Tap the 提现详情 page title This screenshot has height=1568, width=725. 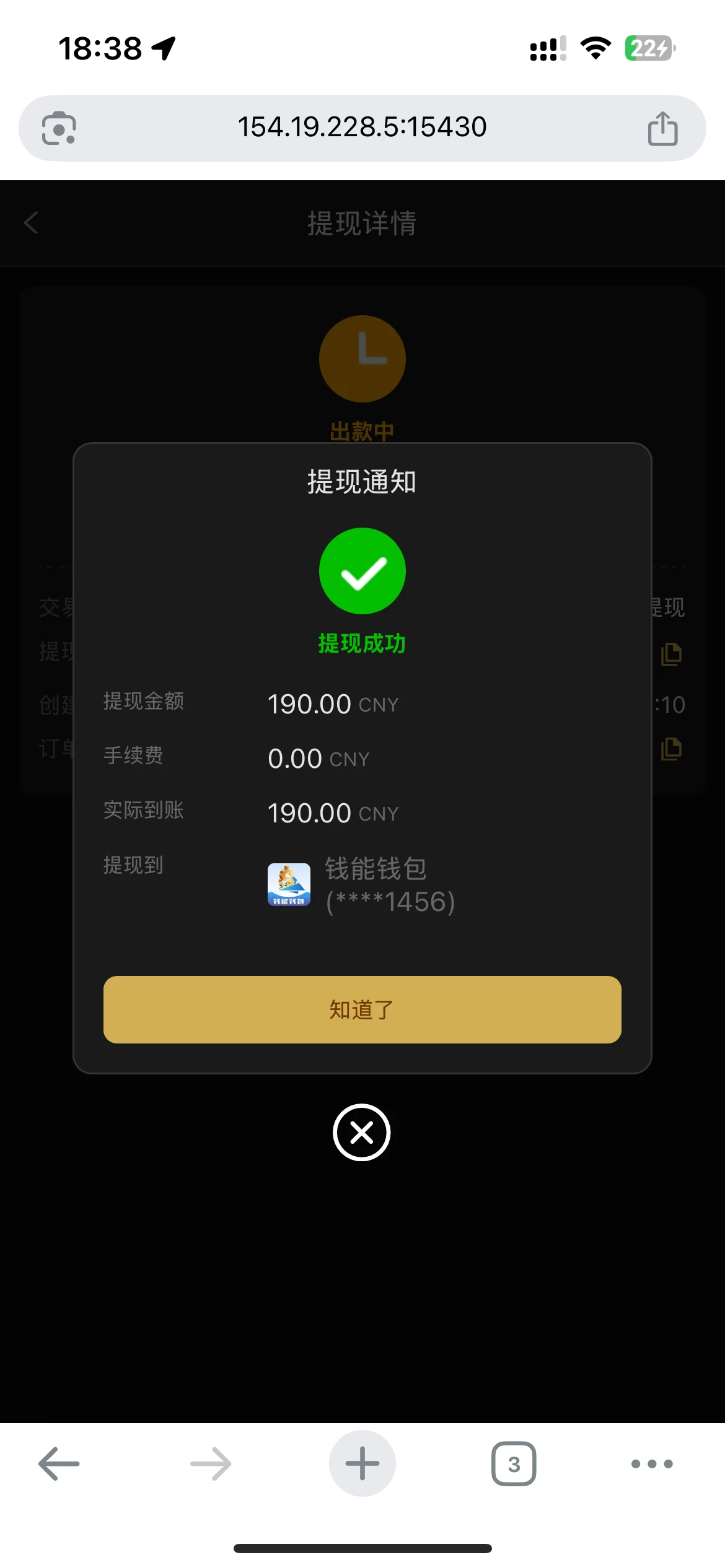click(362, 224)
